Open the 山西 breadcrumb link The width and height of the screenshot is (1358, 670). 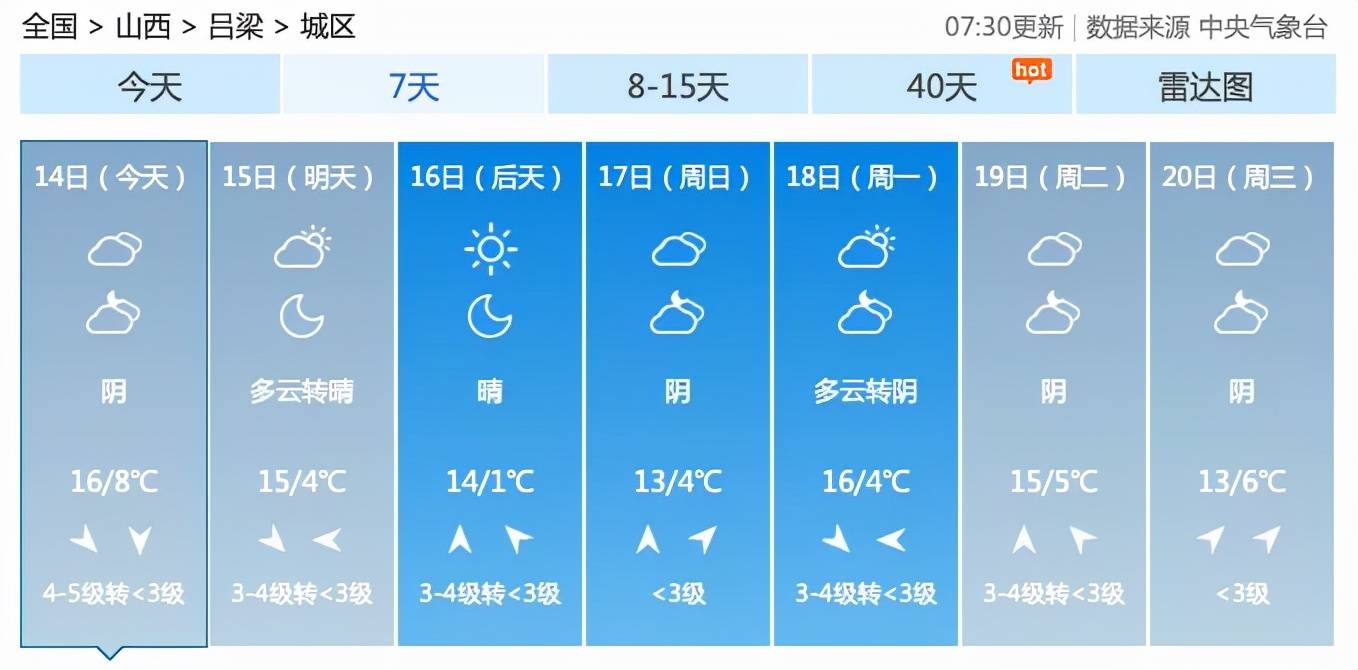coord(143,26)
